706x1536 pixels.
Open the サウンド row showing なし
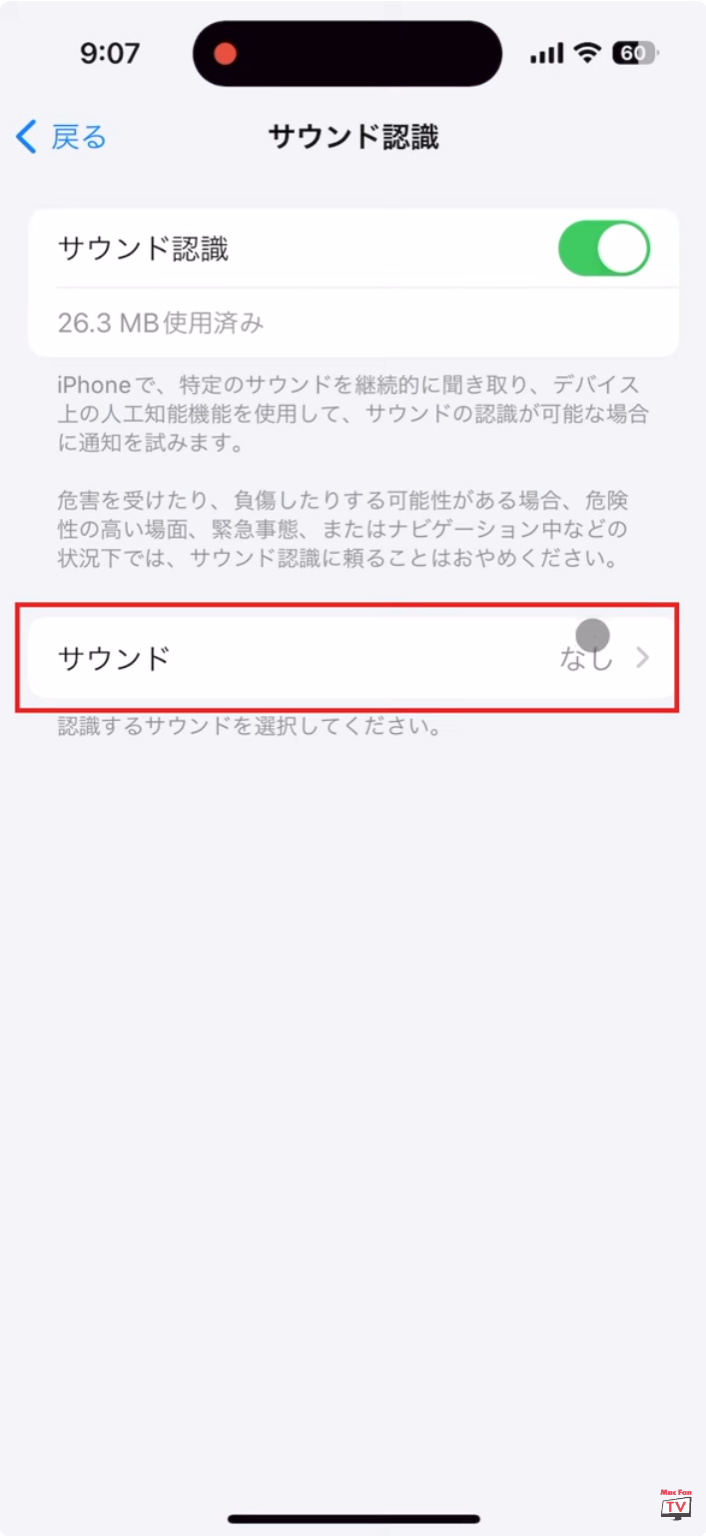(x=353, y=658)
